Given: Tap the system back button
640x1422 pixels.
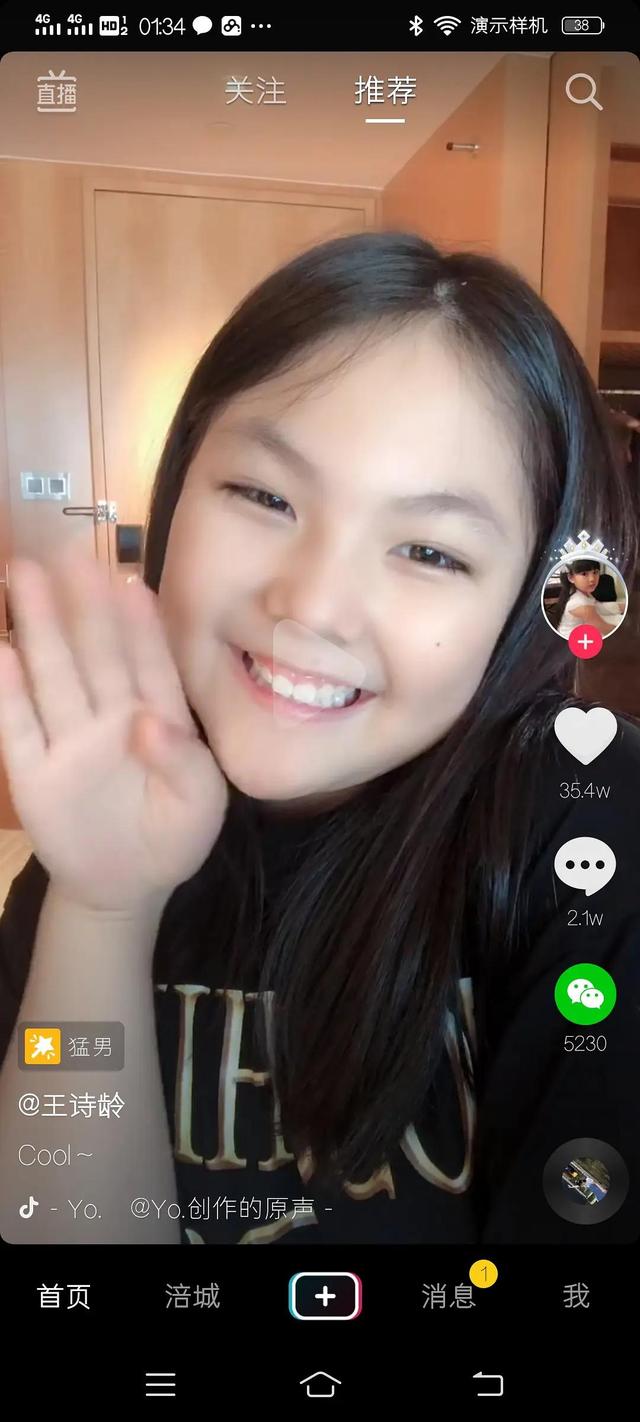Looking at the screenshot, I should 488,1384.
